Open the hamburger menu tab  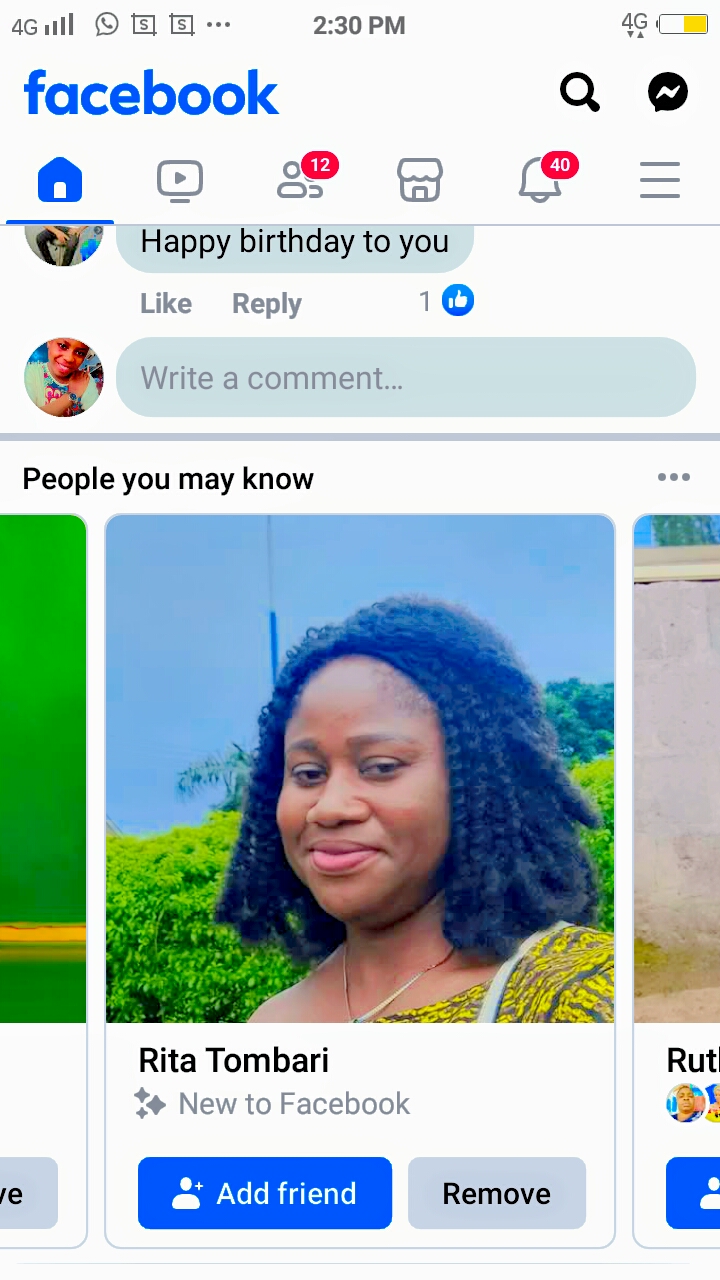pos(660,181)
